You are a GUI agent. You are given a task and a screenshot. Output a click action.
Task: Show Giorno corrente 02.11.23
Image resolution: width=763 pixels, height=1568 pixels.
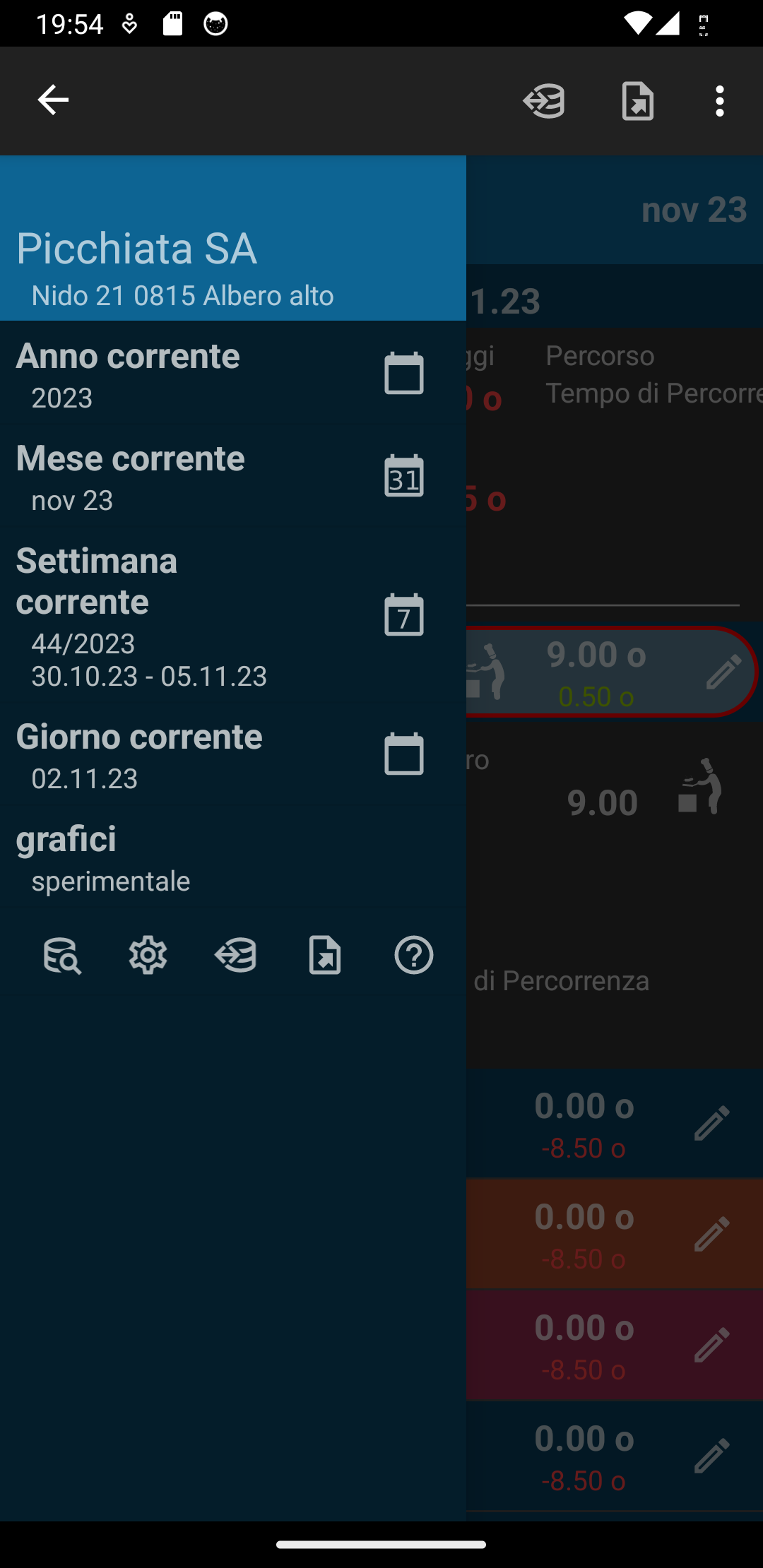[x=233, y=754]
